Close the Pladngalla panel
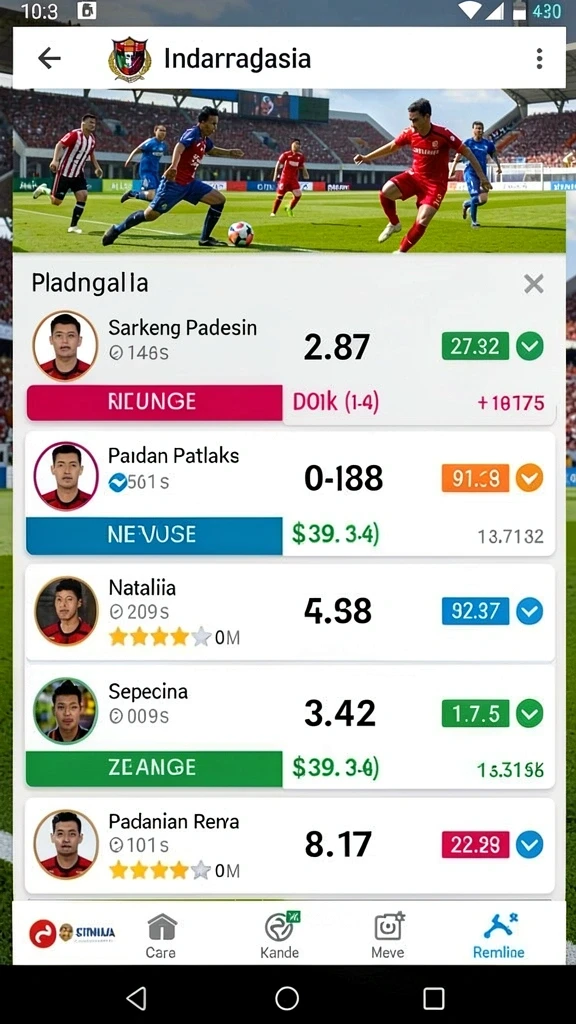 pyautogui.click(x=534, y=284)
